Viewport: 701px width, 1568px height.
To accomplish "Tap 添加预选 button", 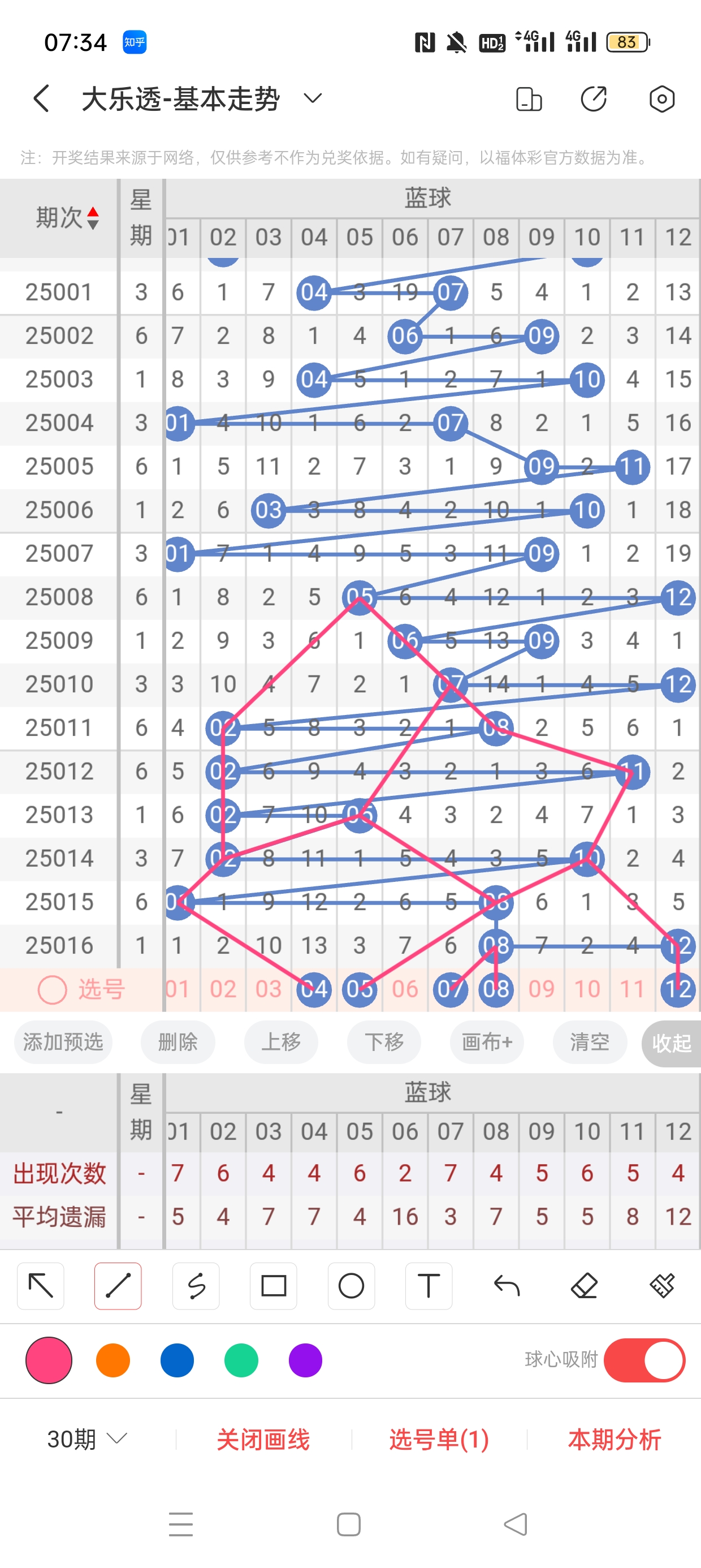I will click(63, 1042).
